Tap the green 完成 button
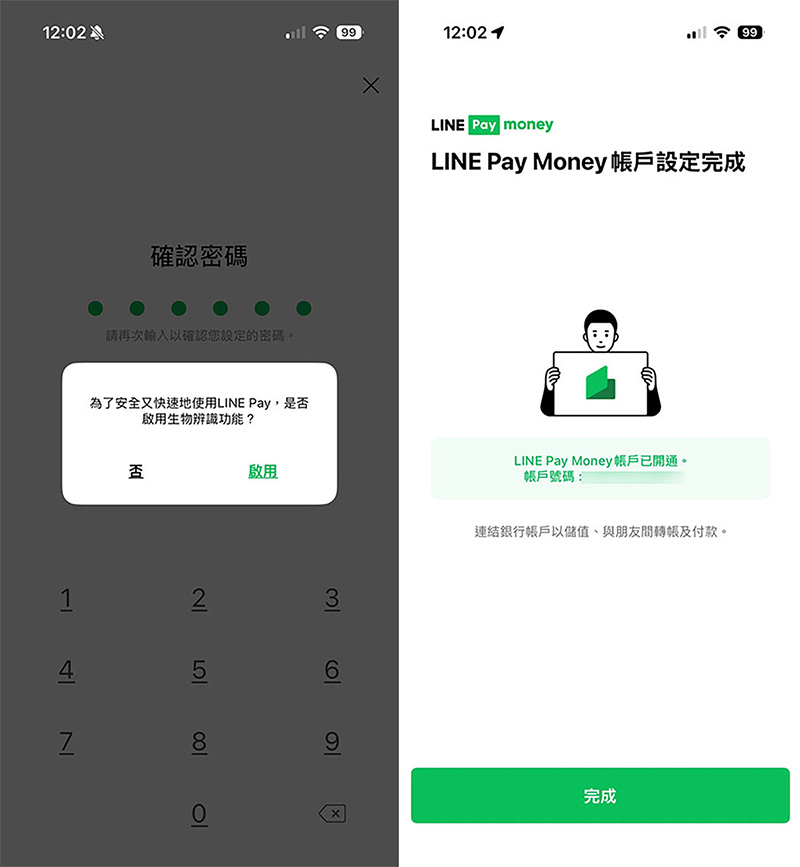This screenshot has width=800, height=867. (600, 796)
